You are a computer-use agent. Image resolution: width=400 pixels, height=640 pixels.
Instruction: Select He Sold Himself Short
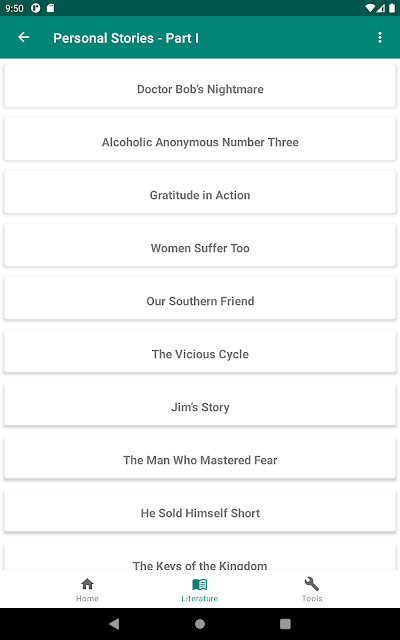200,511
